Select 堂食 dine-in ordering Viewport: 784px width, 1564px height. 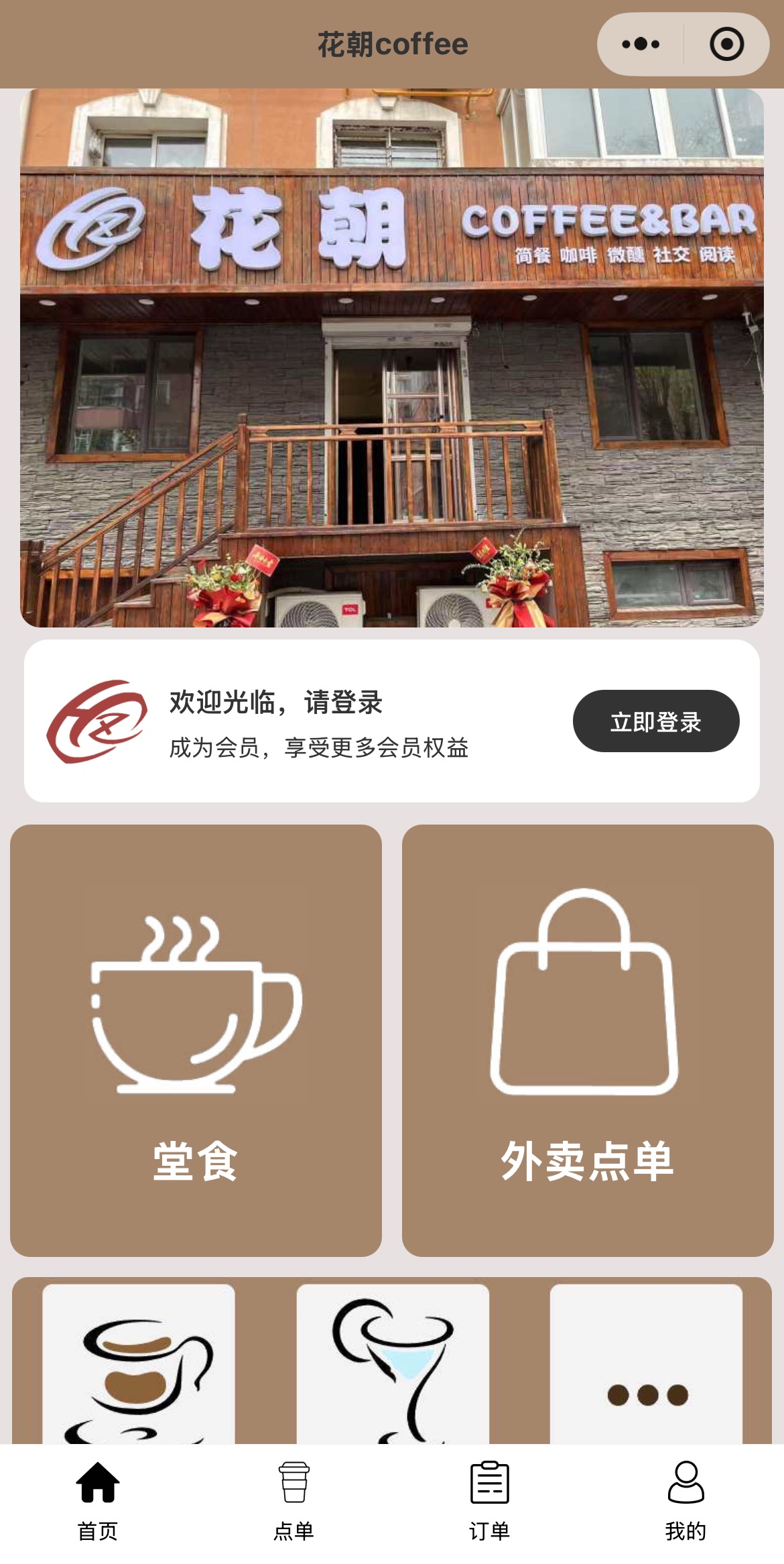tap(196, 1040)
